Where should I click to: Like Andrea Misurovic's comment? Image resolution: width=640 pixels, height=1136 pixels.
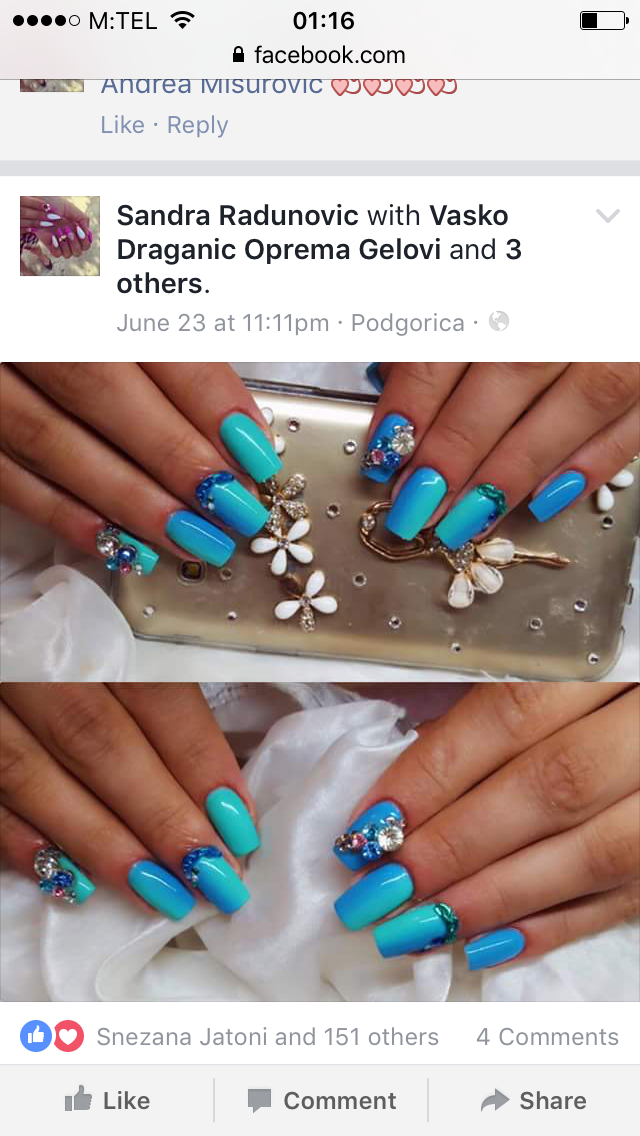[x=122, y=125]
